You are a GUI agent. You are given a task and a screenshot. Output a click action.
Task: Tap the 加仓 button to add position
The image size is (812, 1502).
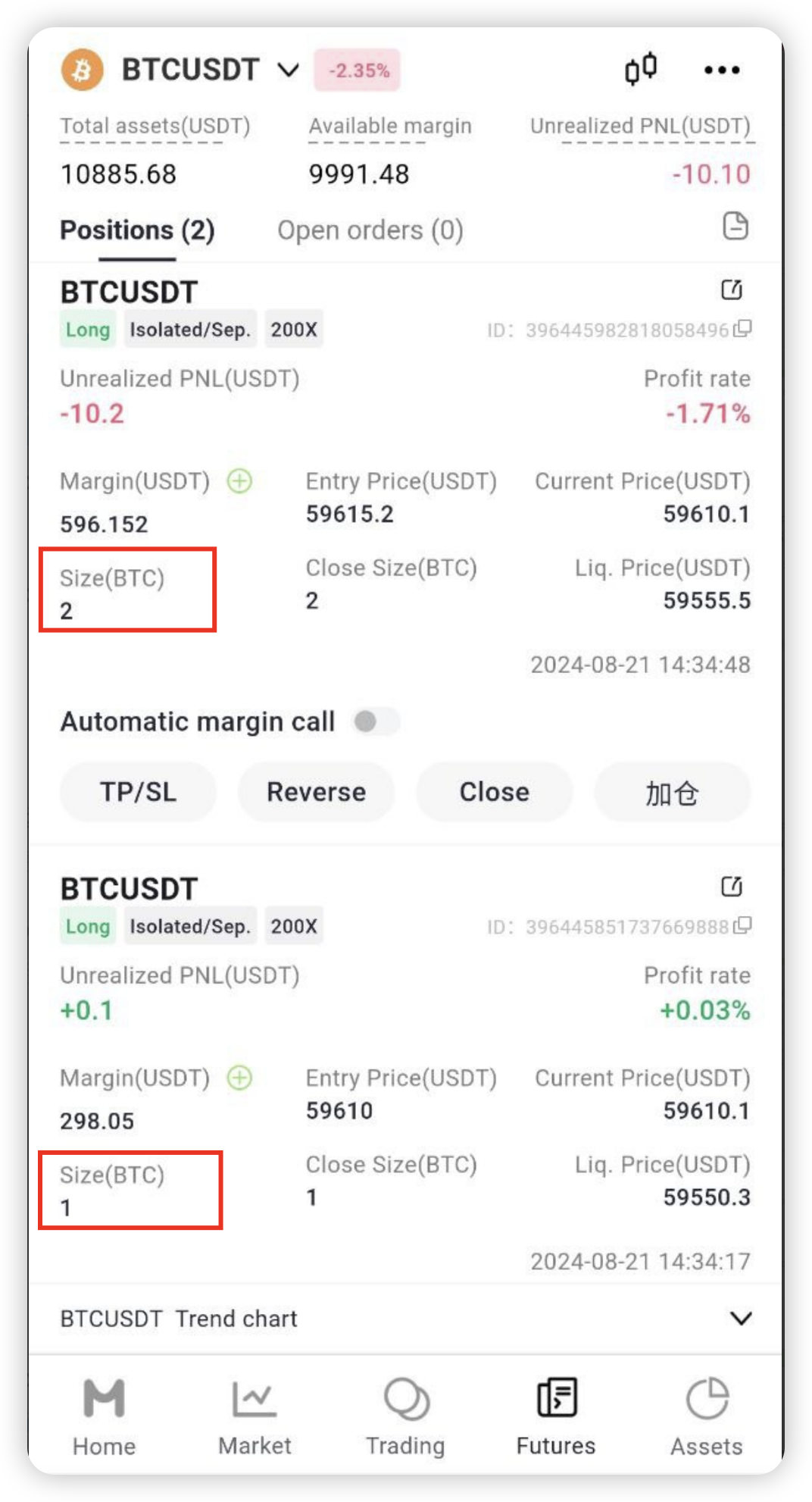coord(672,793)
